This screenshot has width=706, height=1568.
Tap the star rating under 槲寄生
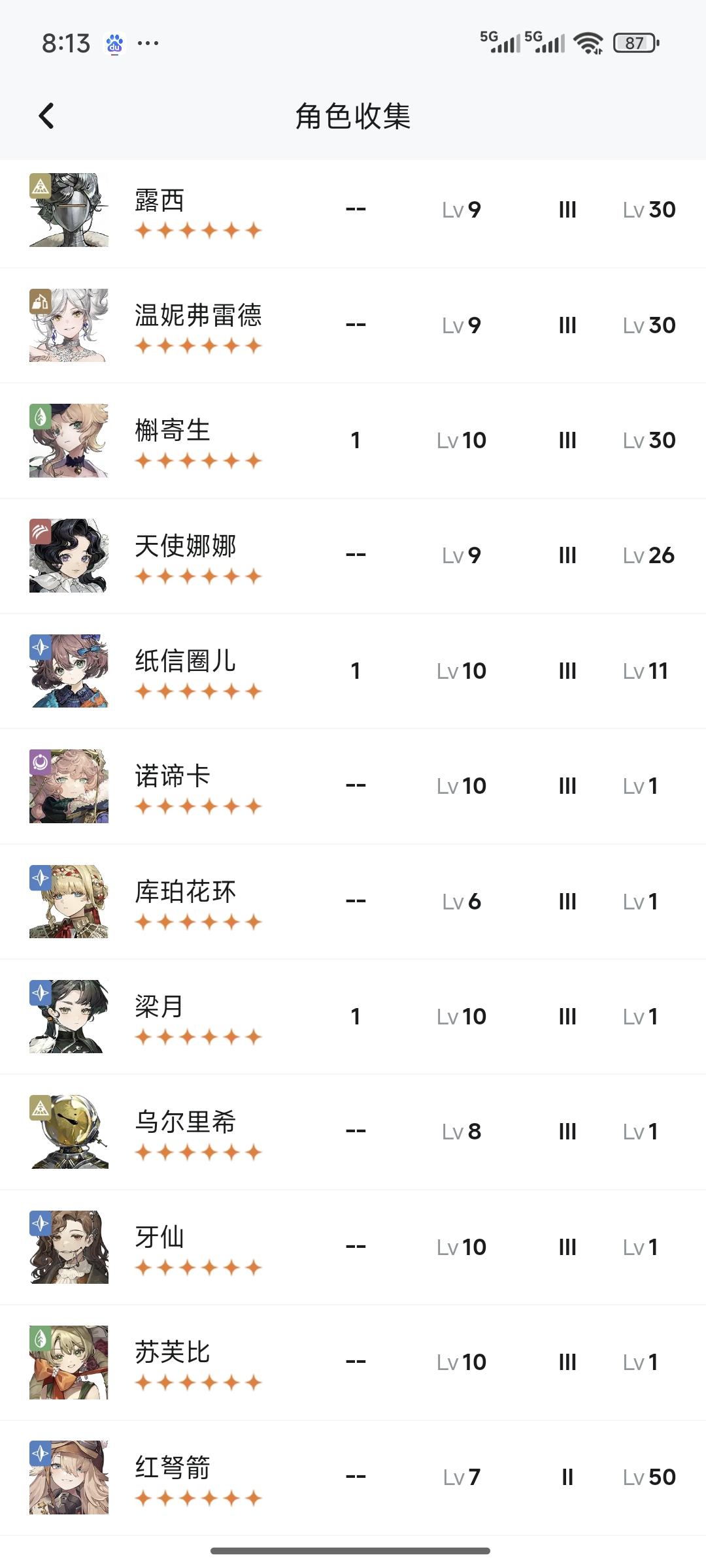coord(197,461)
